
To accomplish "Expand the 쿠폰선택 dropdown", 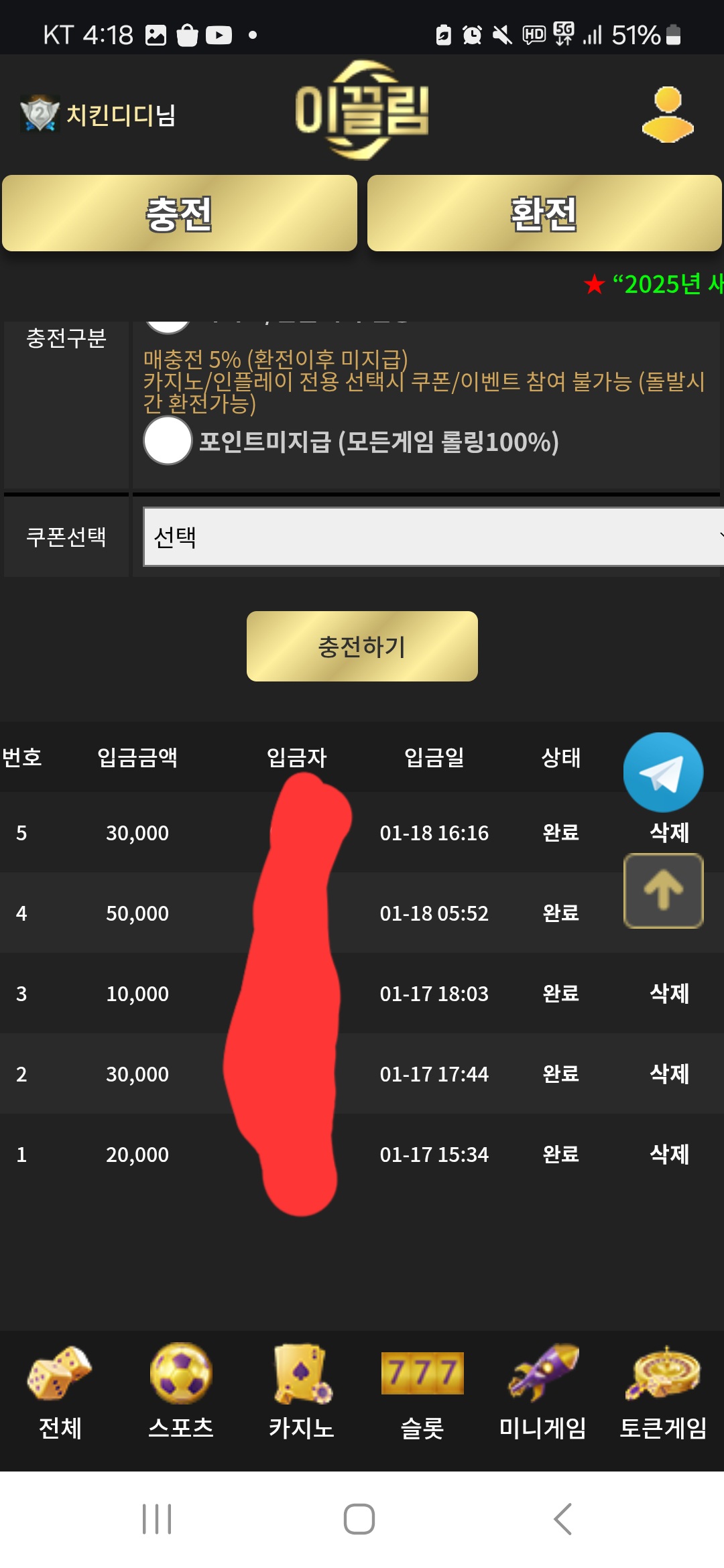I will [432, 537].
